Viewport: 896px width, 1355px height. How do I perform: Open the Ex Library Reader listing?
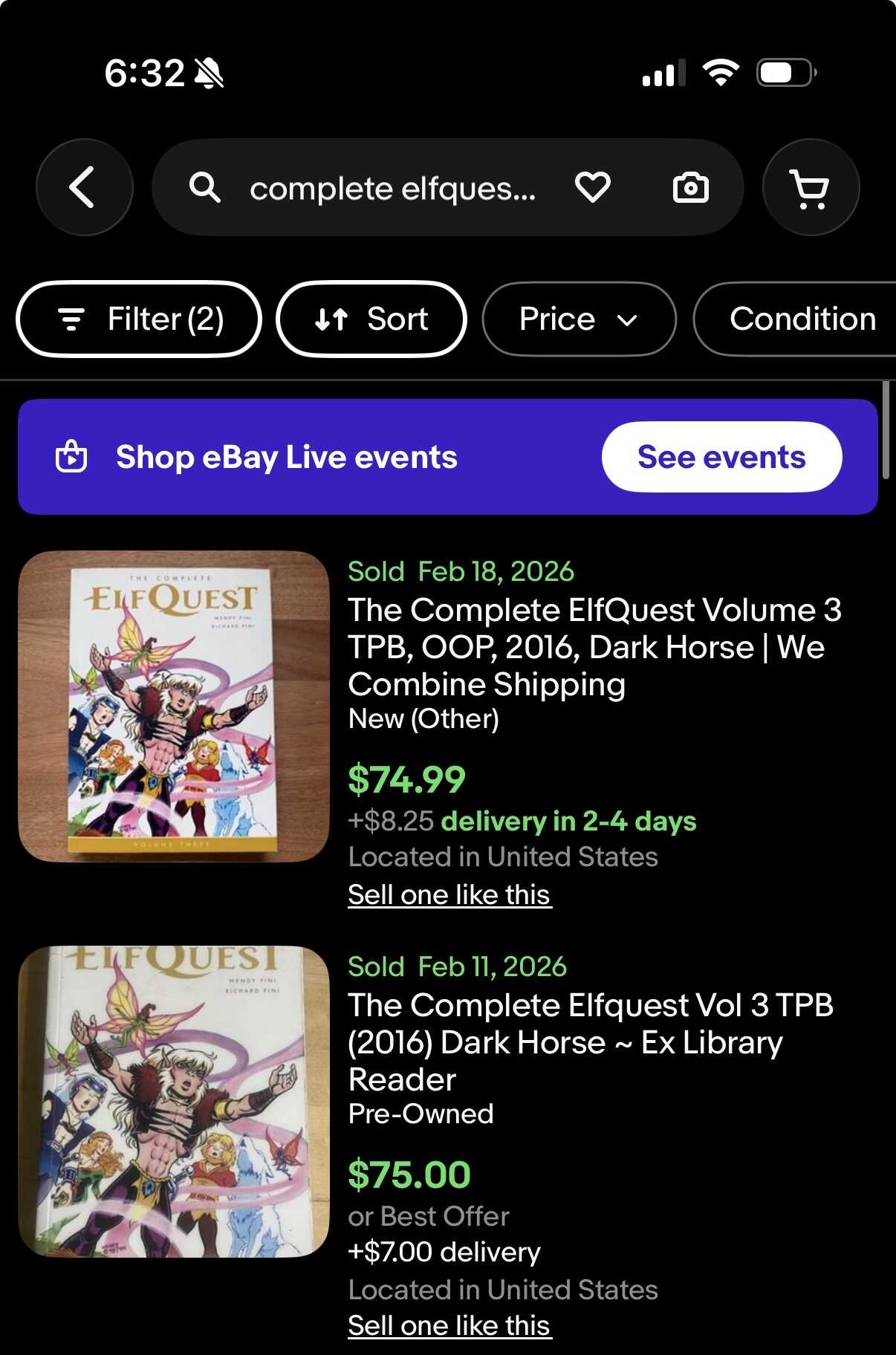590,1042
